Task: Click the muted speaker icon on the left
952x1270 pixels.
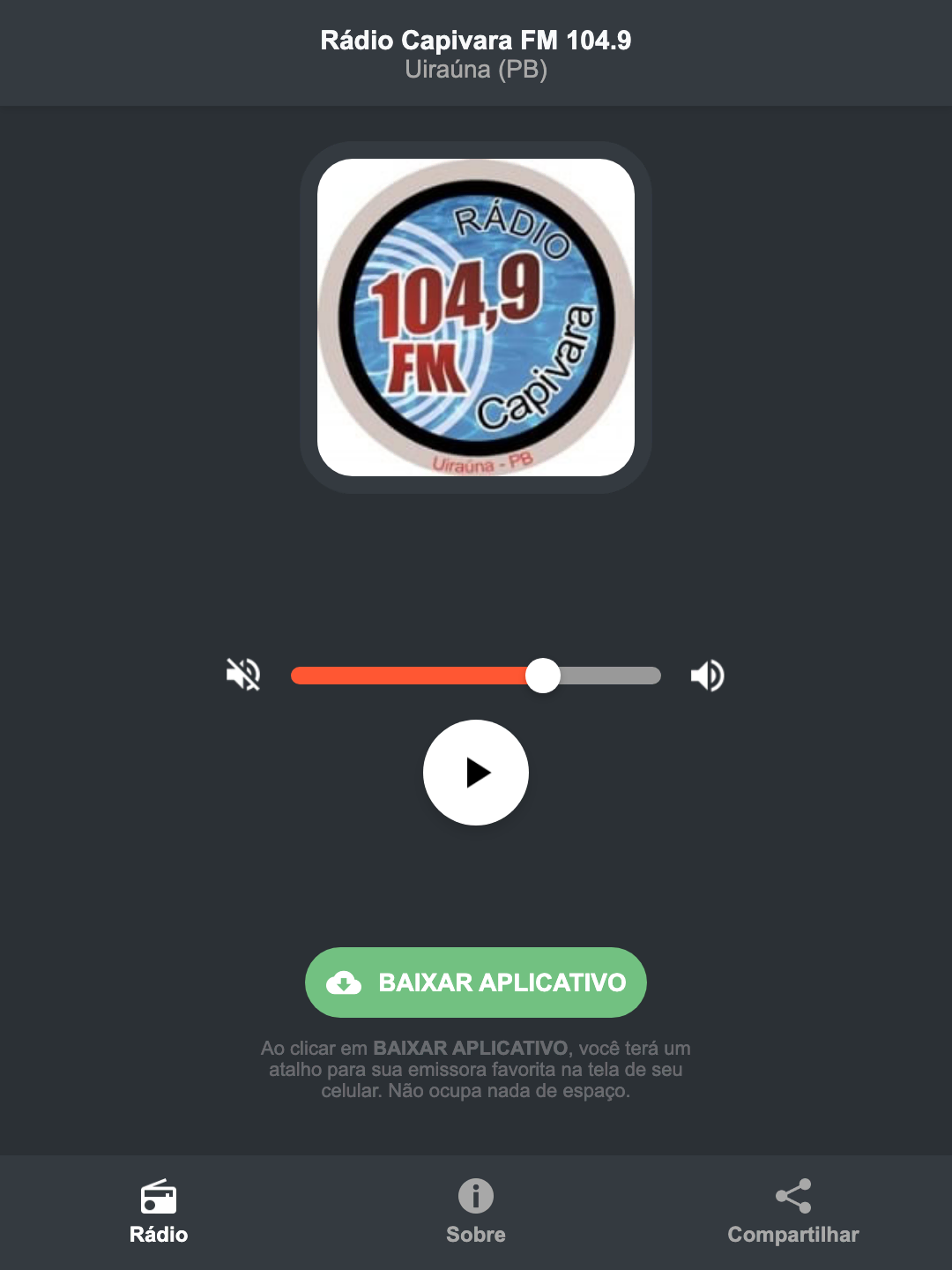Action: tap(243, 675)
